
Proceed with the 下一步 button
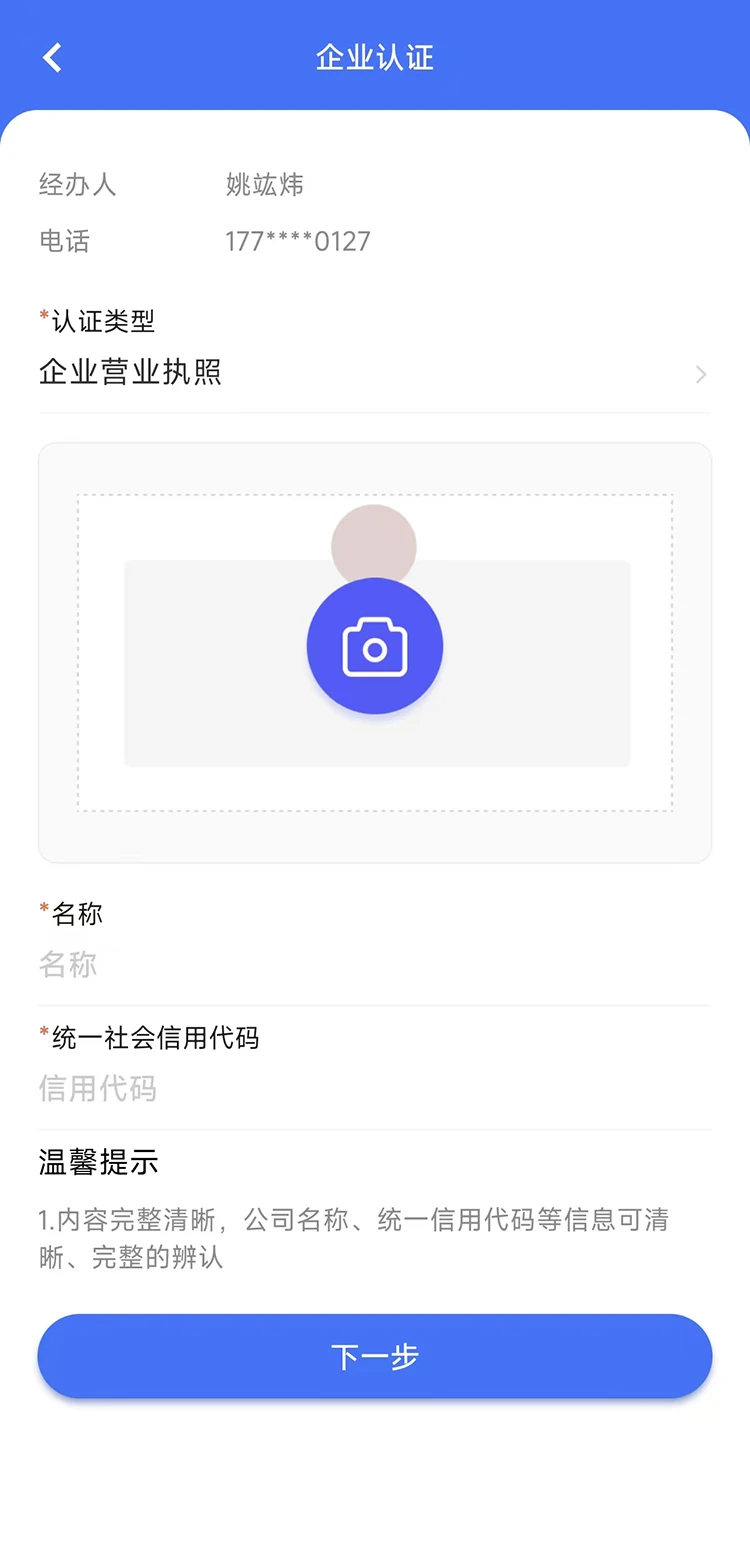click(375, 1356)
